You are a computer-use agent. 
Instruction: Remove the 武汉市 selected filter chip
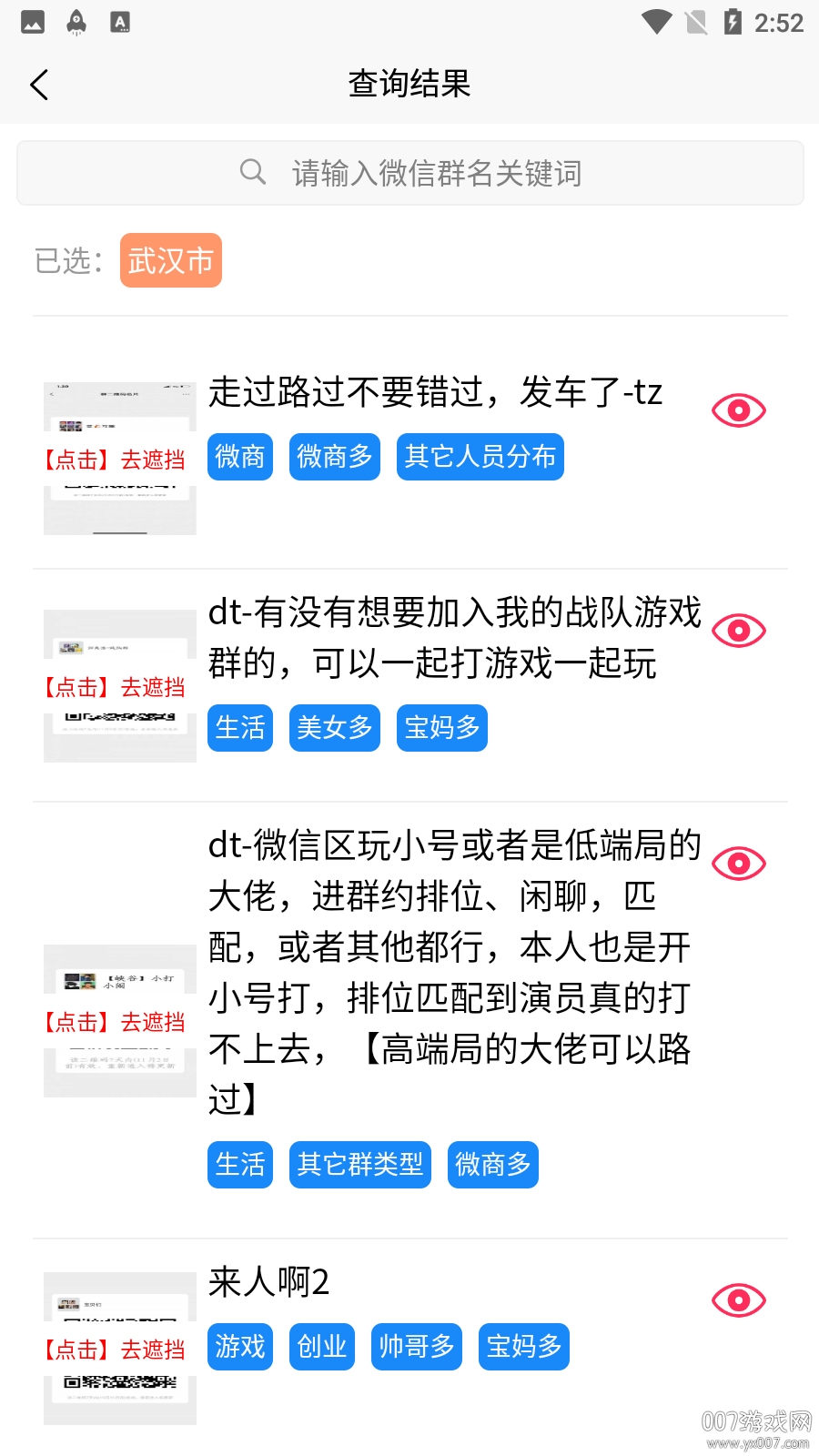[171, 261]
